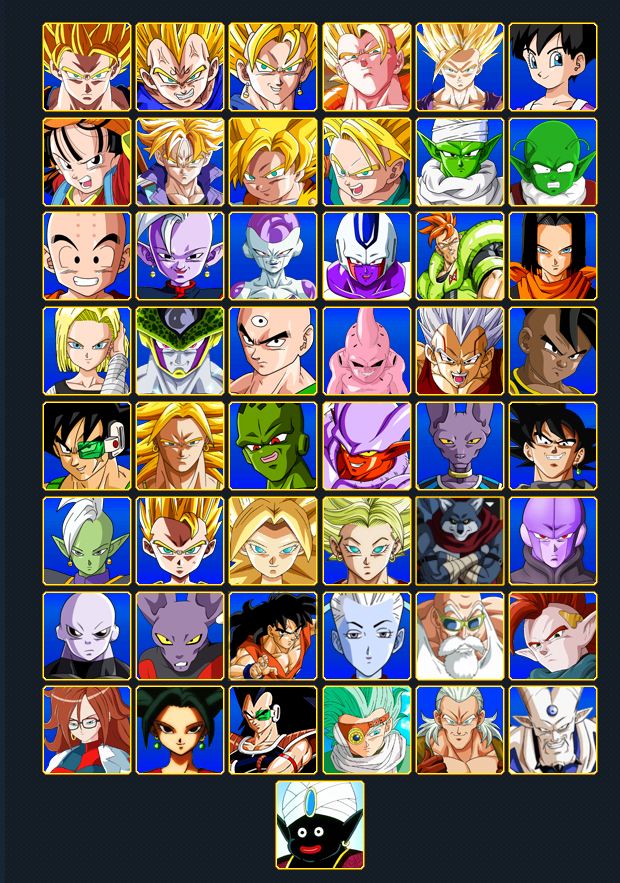Select the Cooler portrait
620x883 pixels.
tap(366, 256)
